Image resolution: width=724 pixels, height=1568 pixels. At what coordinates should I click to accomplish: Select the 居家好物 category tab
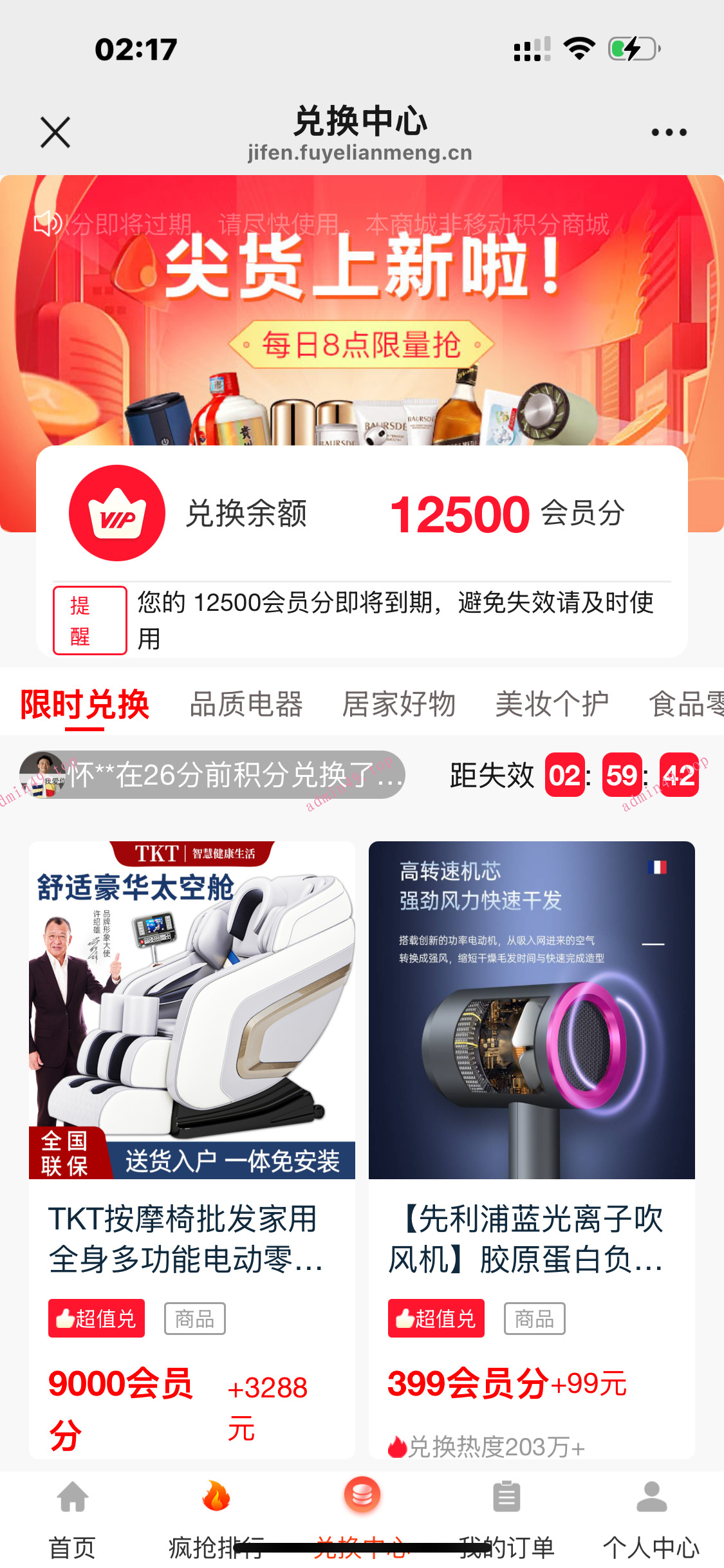(x=400, y=704)
